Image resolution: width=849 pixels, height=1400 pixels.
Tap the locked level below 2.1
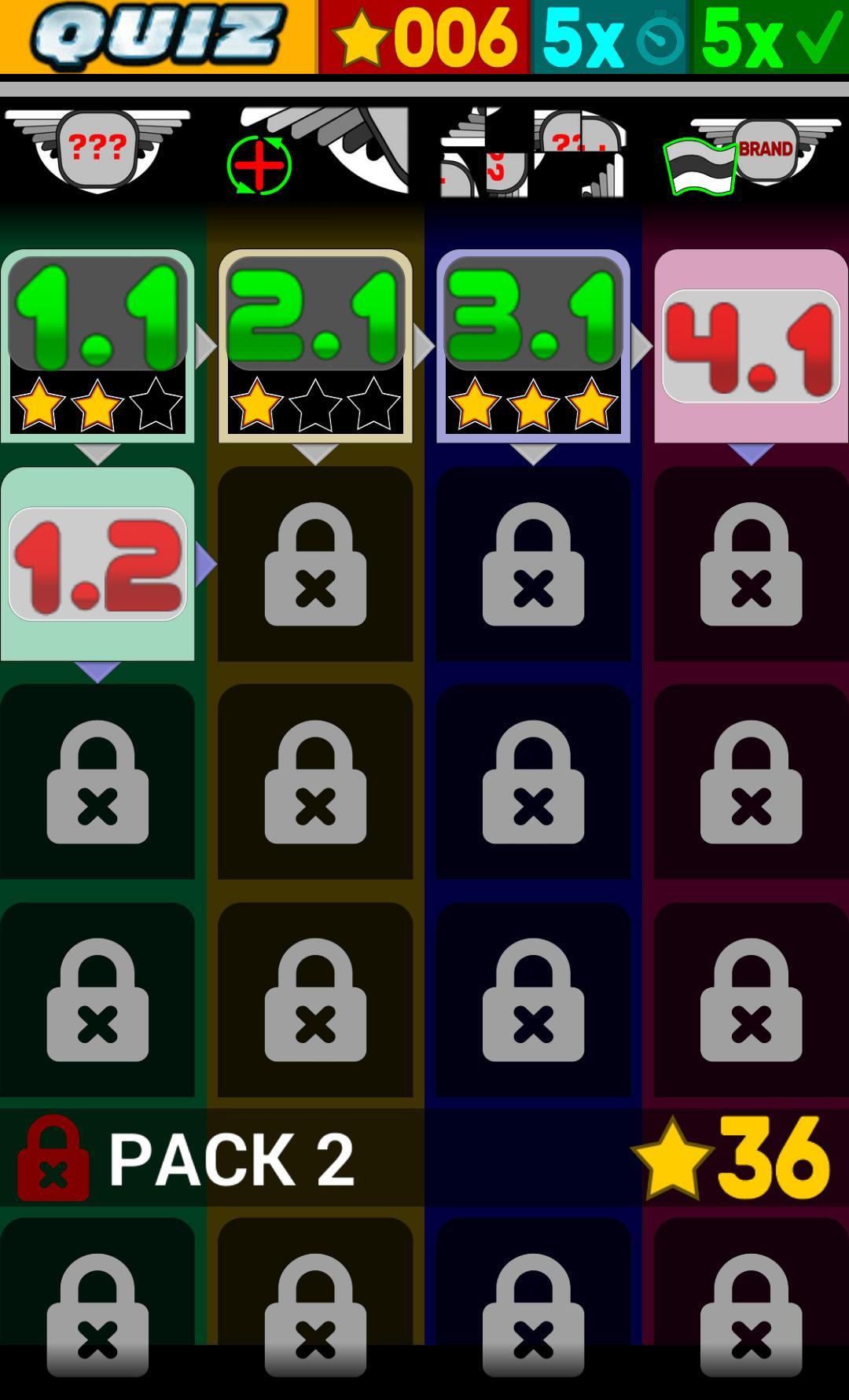[315, 564]
